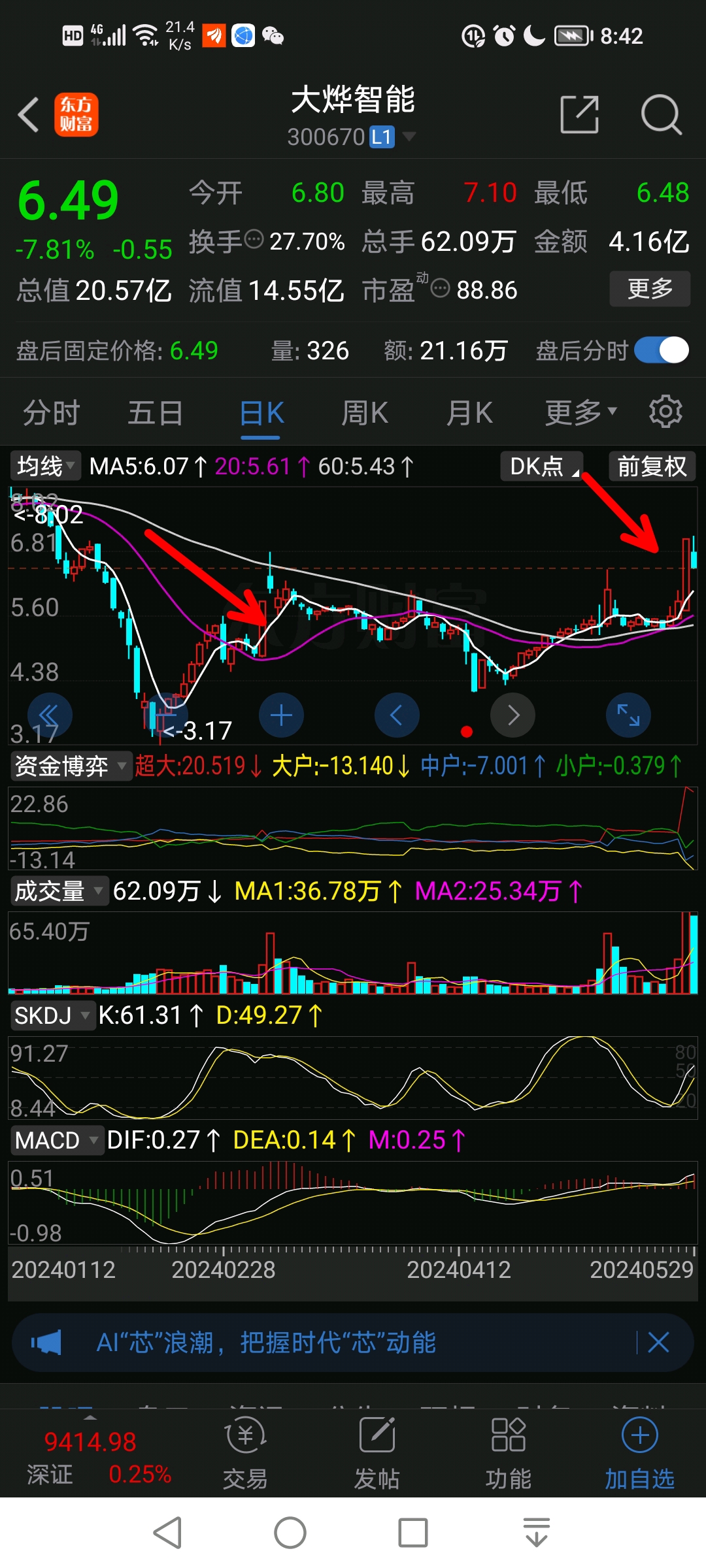Tap the search icon

[662, 115]
